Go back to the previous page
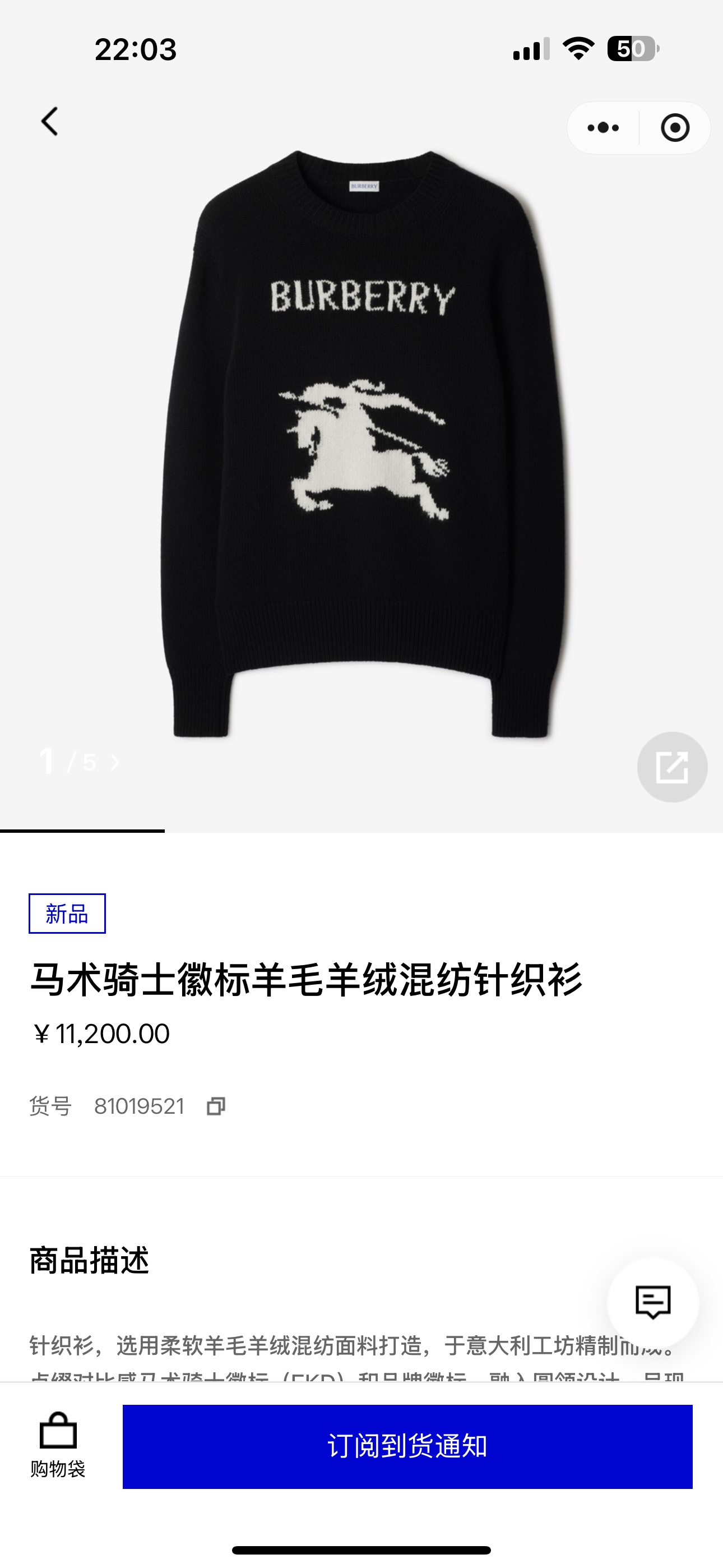Viewport: 723px width, 1568px height. (50, 121)
